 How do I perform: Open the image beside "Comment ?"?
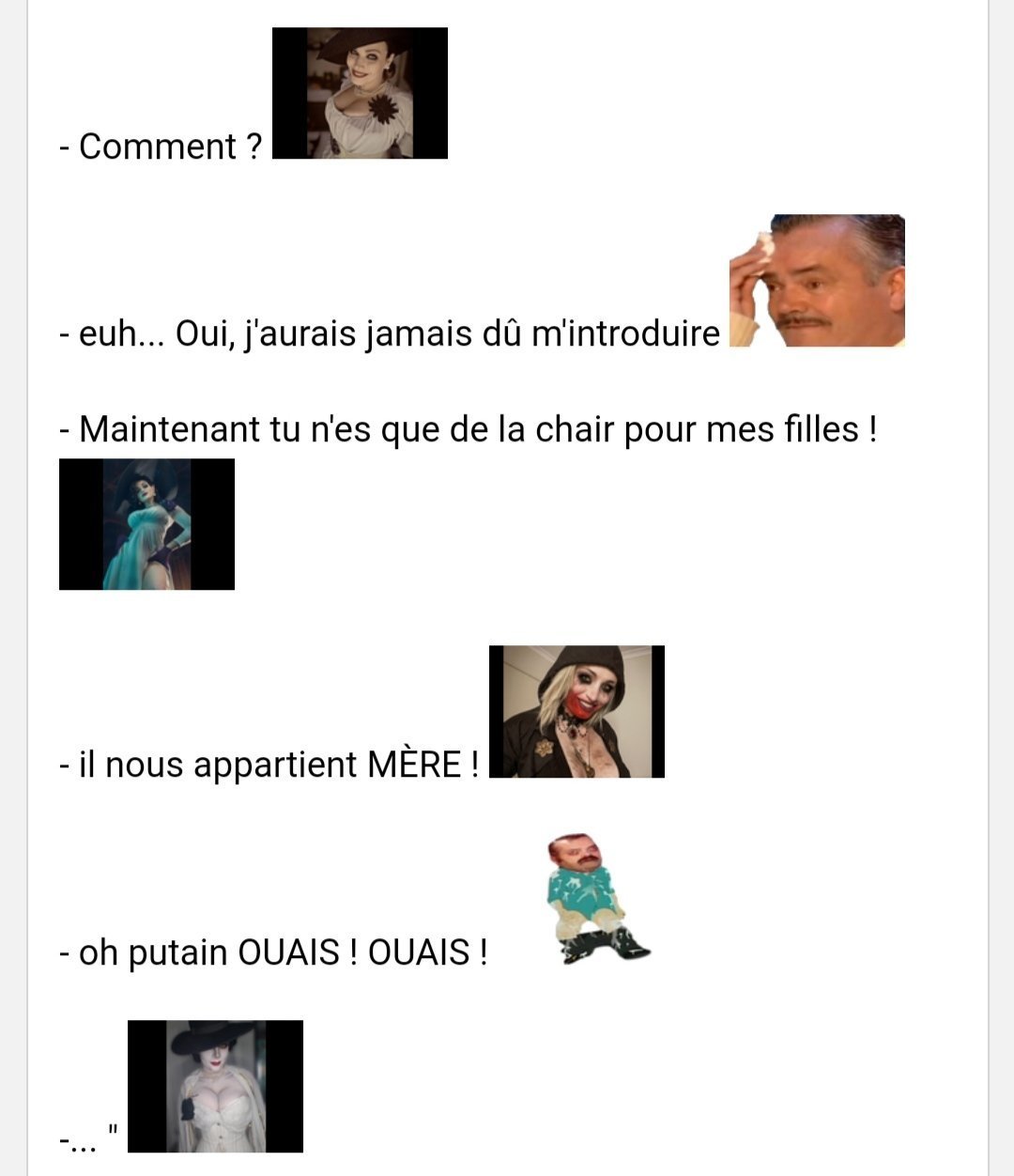click(360, 93)
